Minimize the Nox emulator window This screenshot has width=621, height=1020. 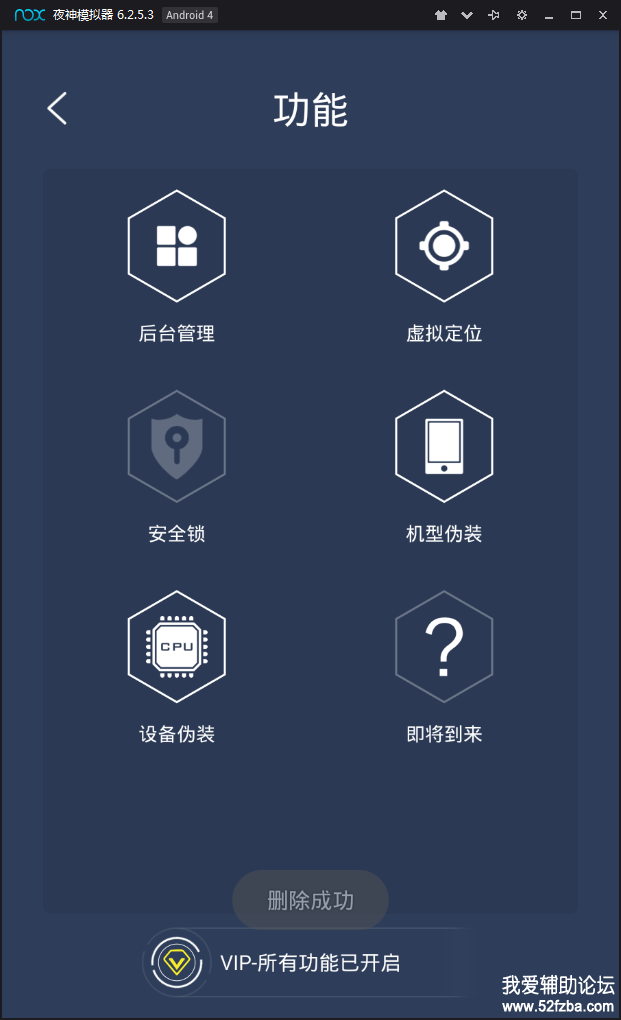click(x=549, y=15)
